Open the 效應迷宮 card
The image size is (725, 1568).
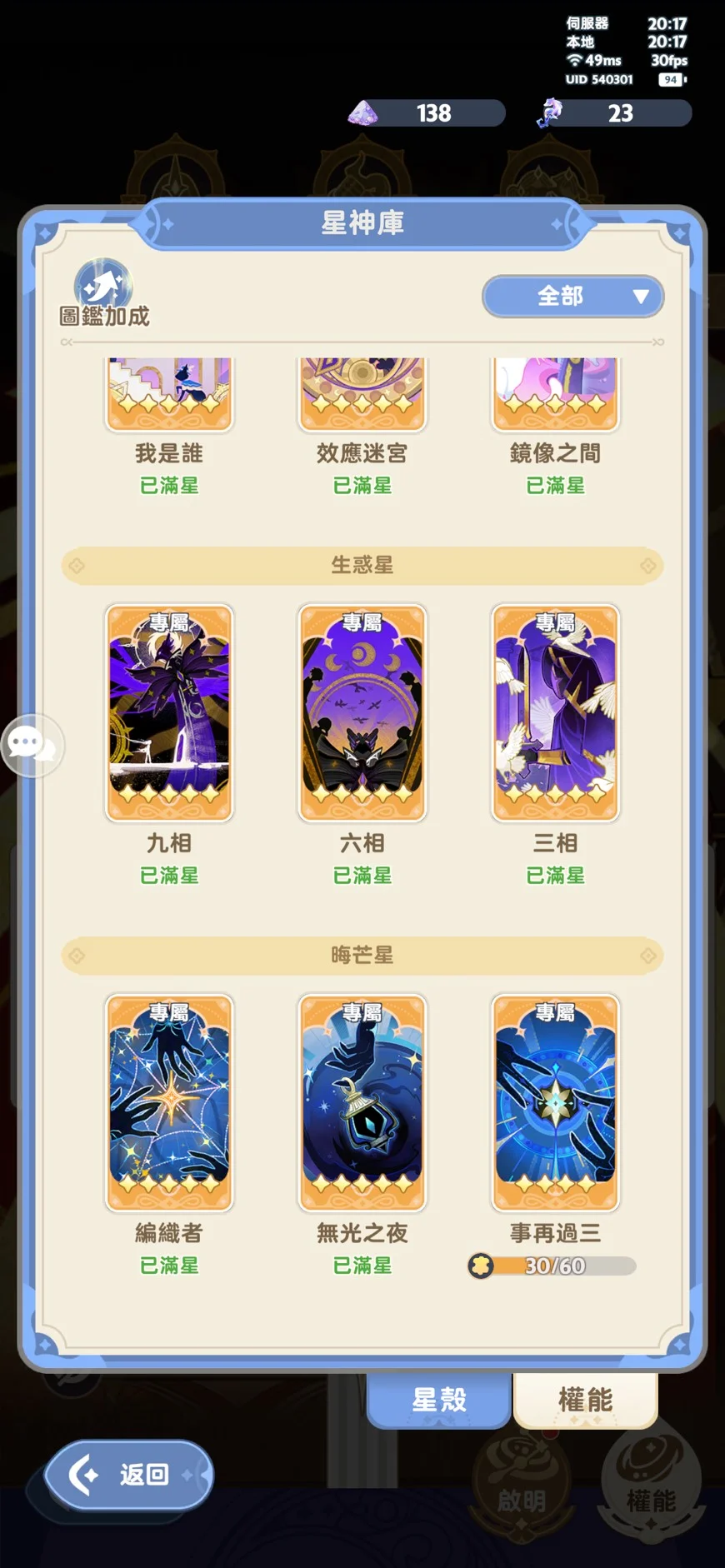click(x=362, y=394)
